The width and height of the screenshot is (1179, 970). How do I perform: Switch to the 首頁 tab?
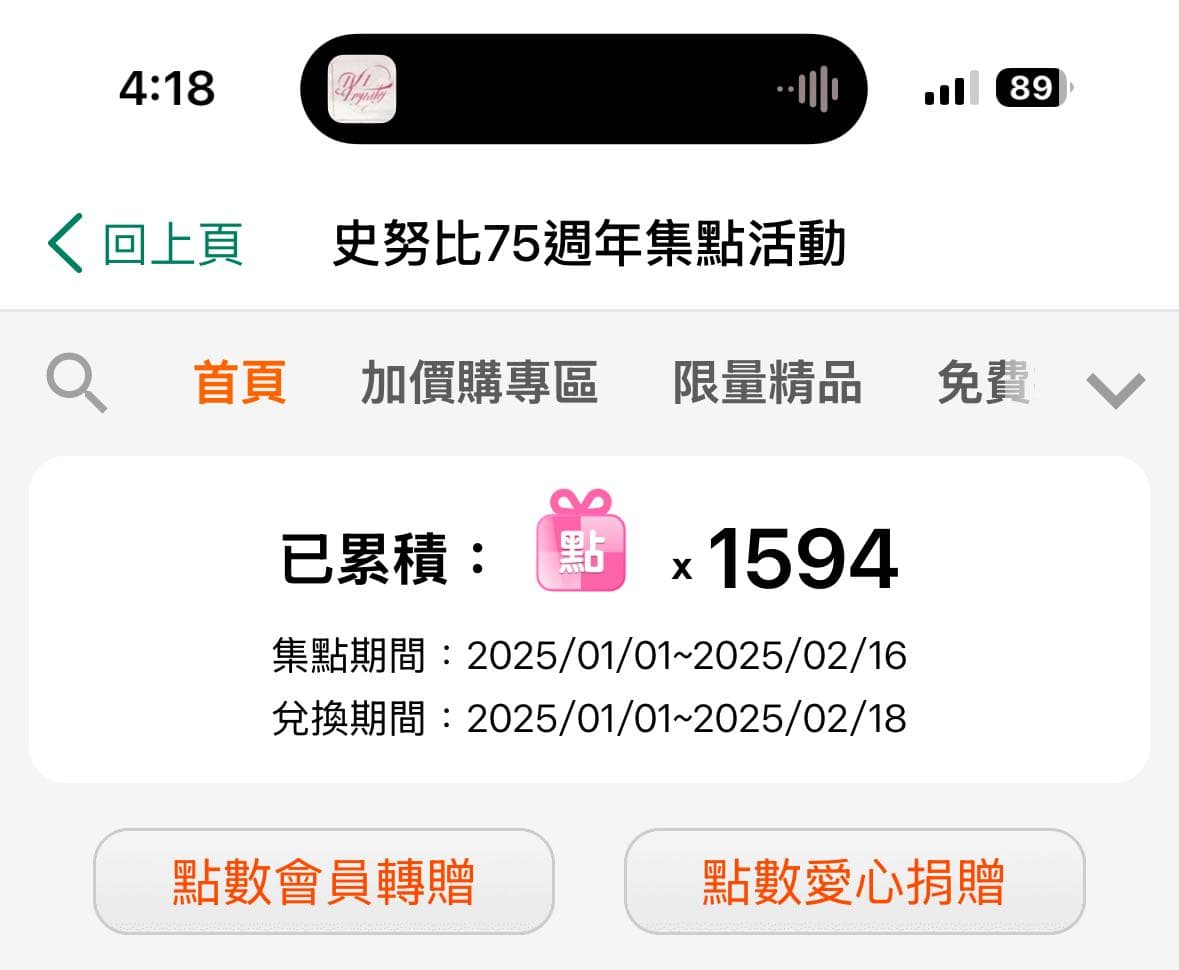240,384
